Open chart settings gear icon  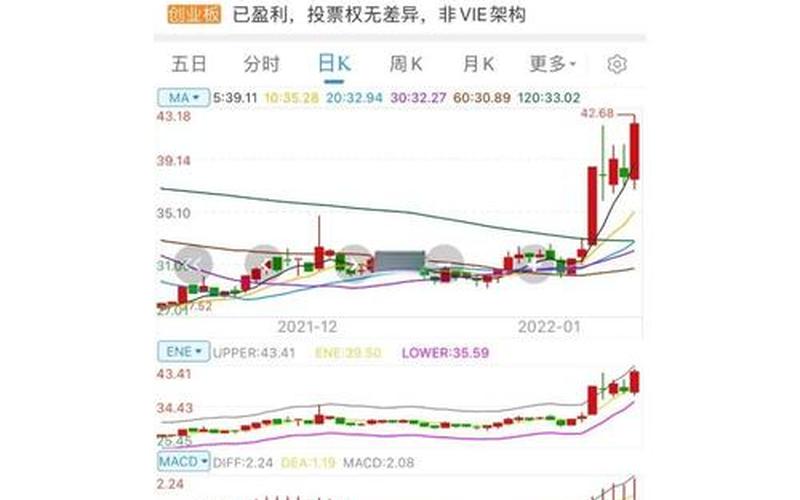coord(617,65)
